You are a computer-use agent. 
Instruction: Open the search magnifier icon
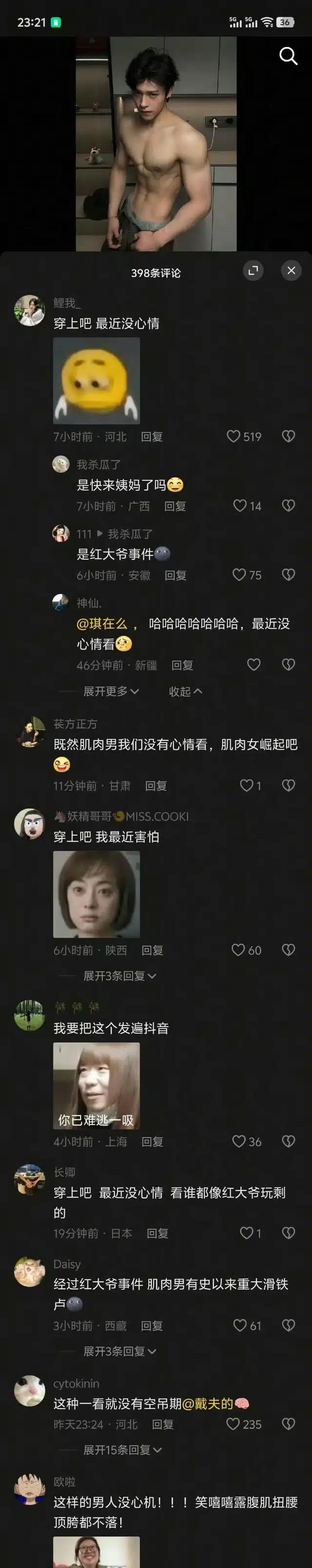288,56
